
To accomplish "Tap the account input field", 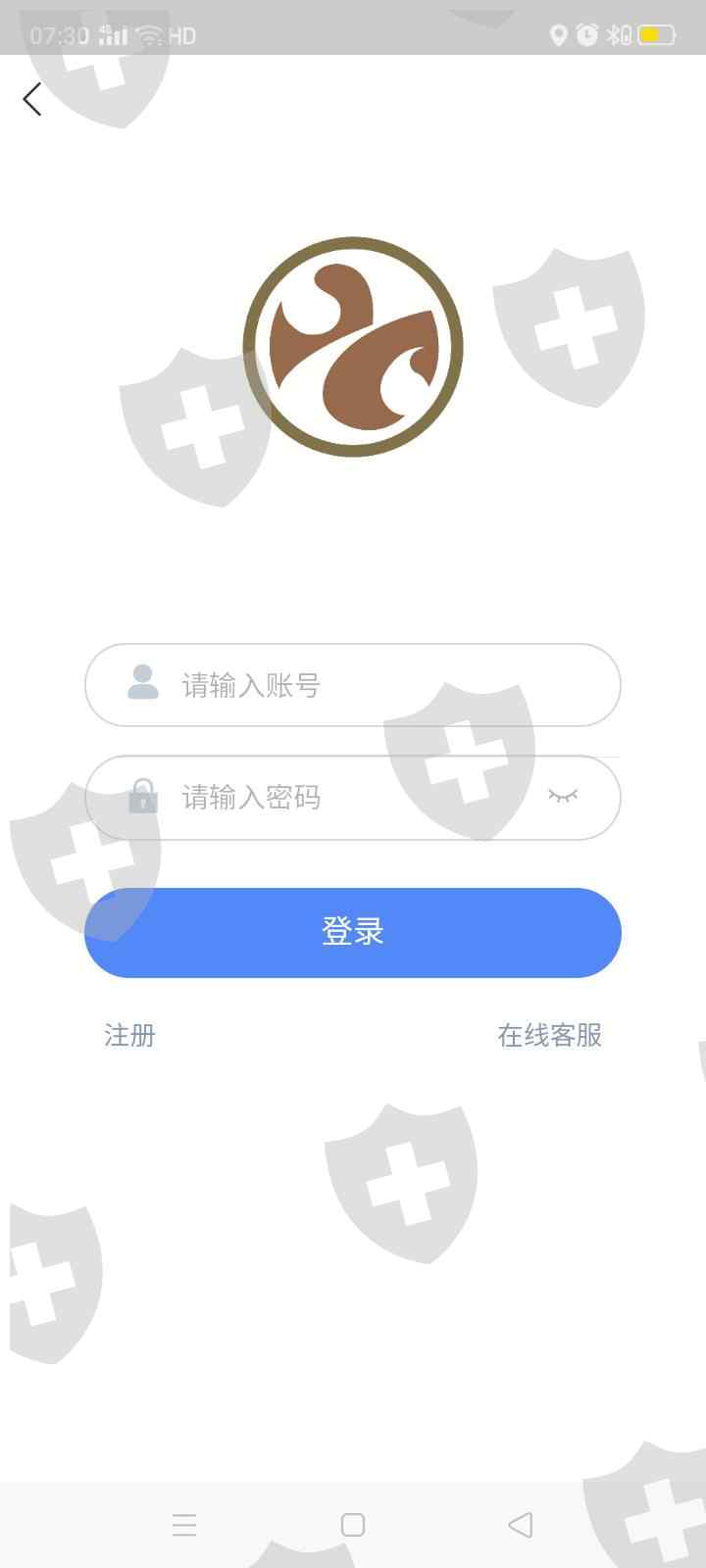I will click(353, 685).
